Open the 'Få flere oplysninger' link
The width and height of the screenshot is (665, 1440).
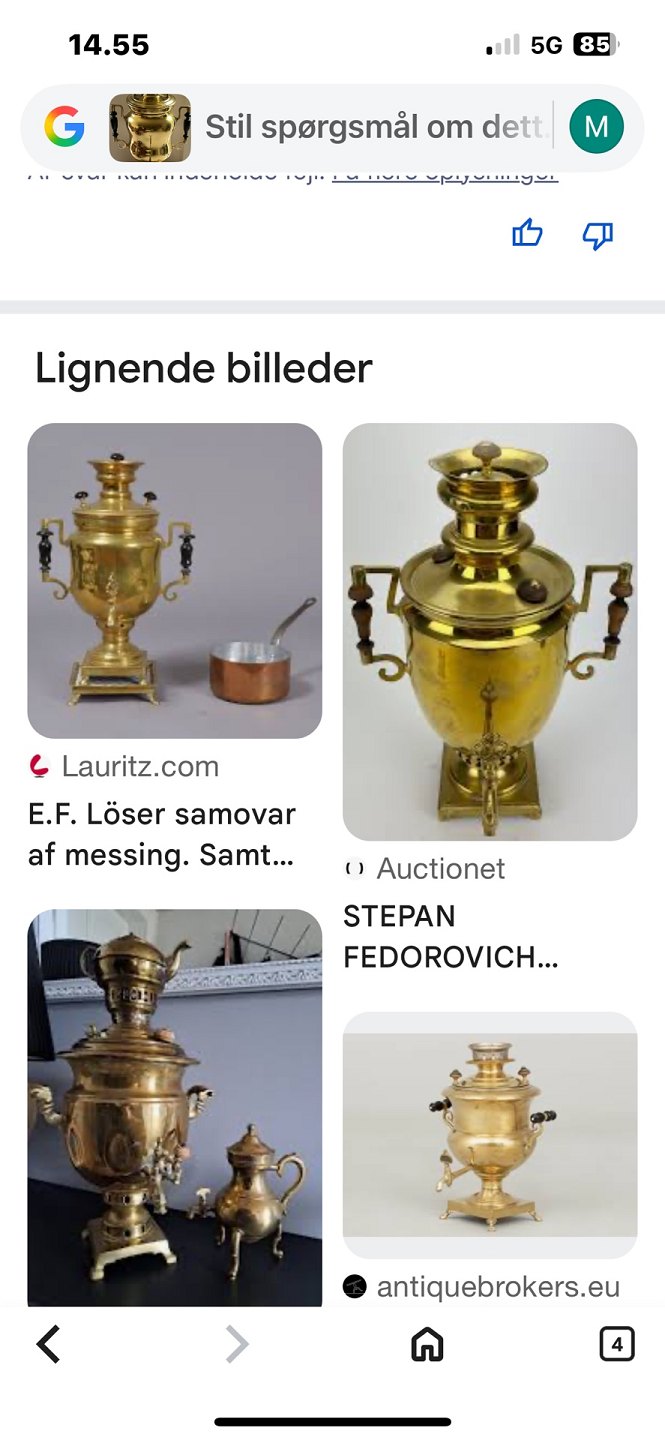click(x=445, y=174)
